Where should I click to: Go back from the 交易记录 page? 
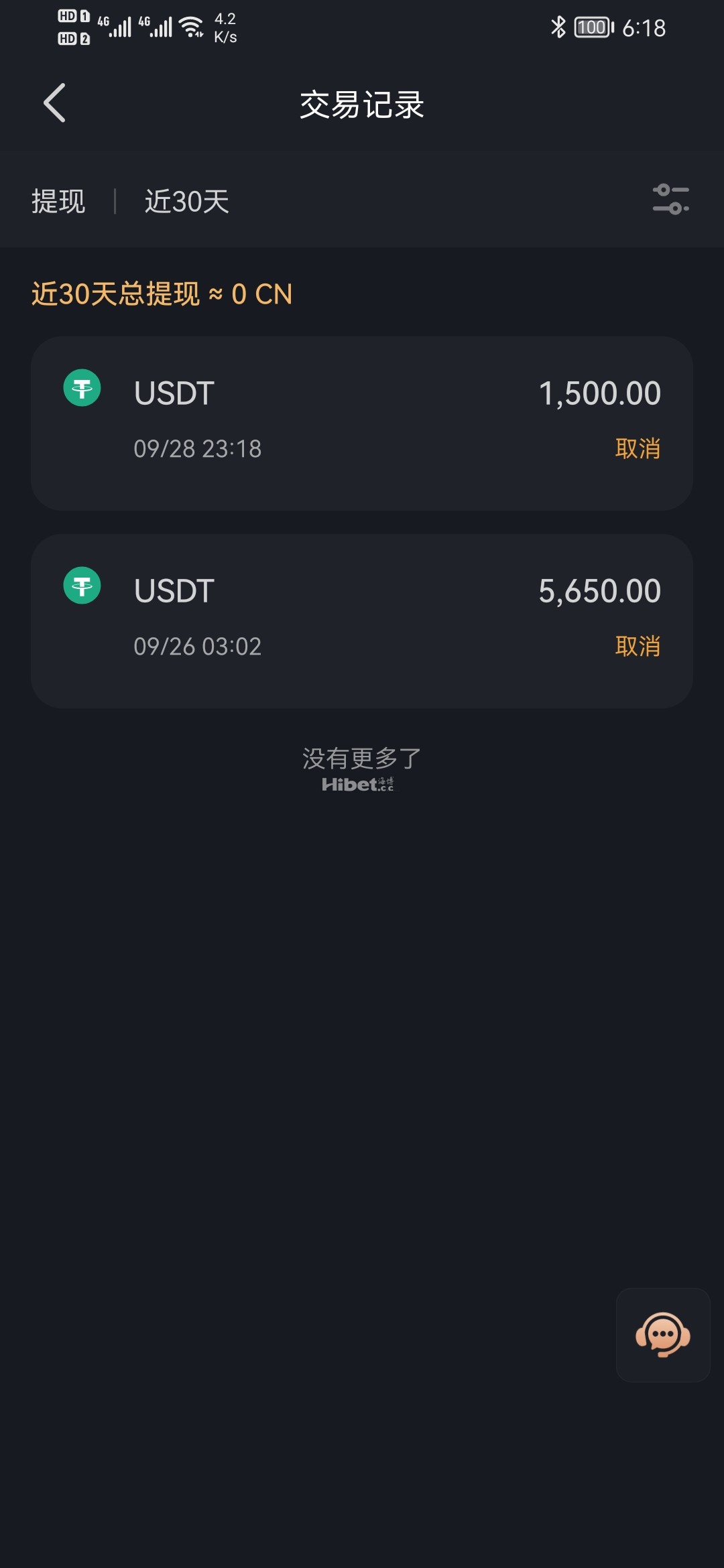[54, 103]
